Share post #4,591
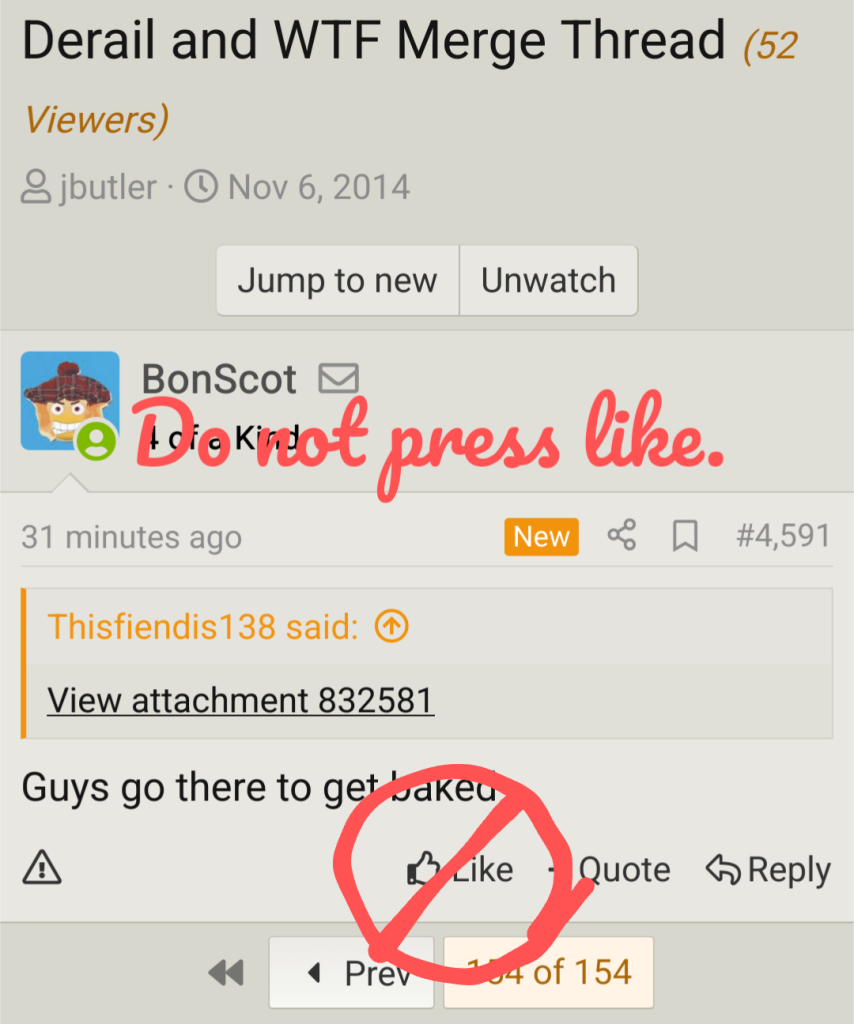Image resolution: width=854 pixels, height=1024 pixels. click(x=621, y=536)
